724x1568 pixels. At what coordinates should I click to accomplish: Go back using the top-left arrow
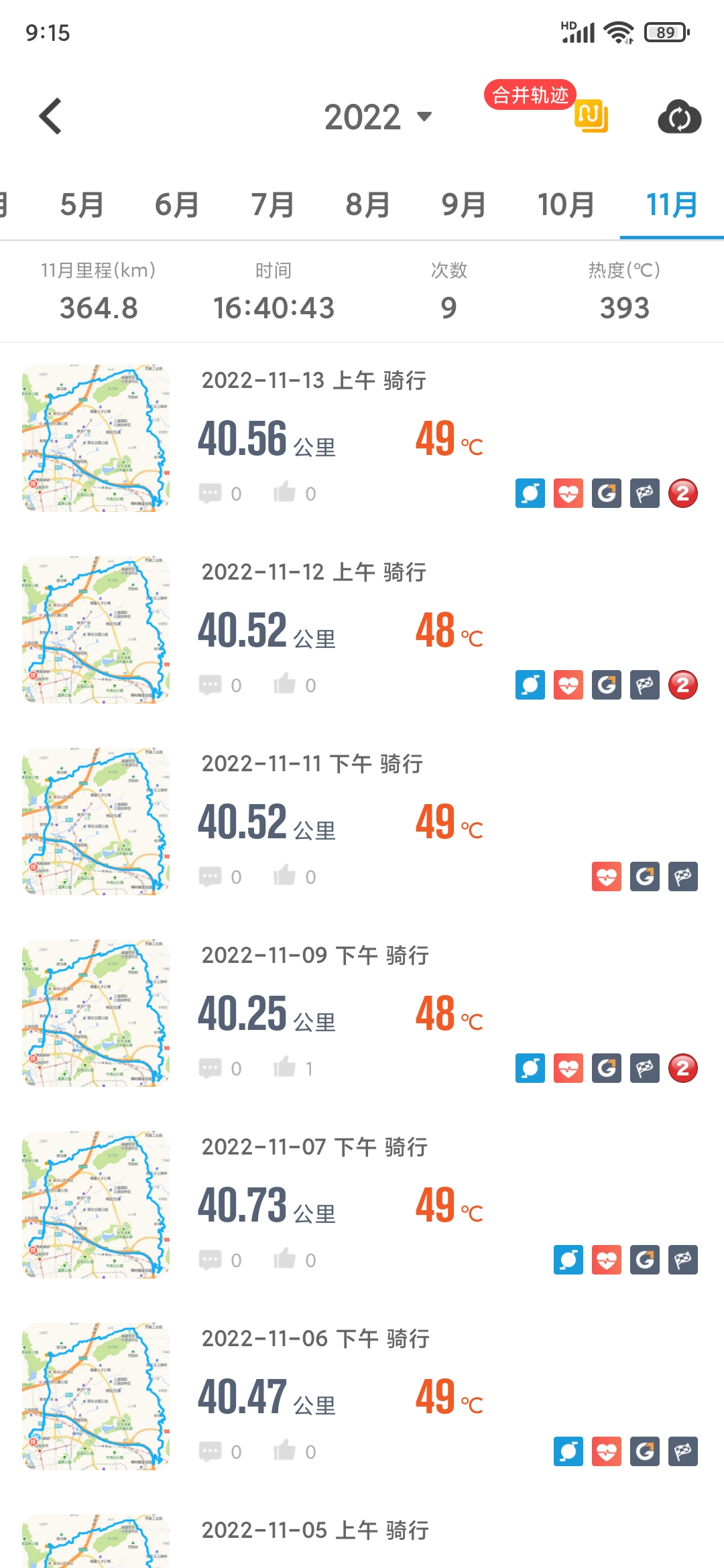[x=51, y=117]
